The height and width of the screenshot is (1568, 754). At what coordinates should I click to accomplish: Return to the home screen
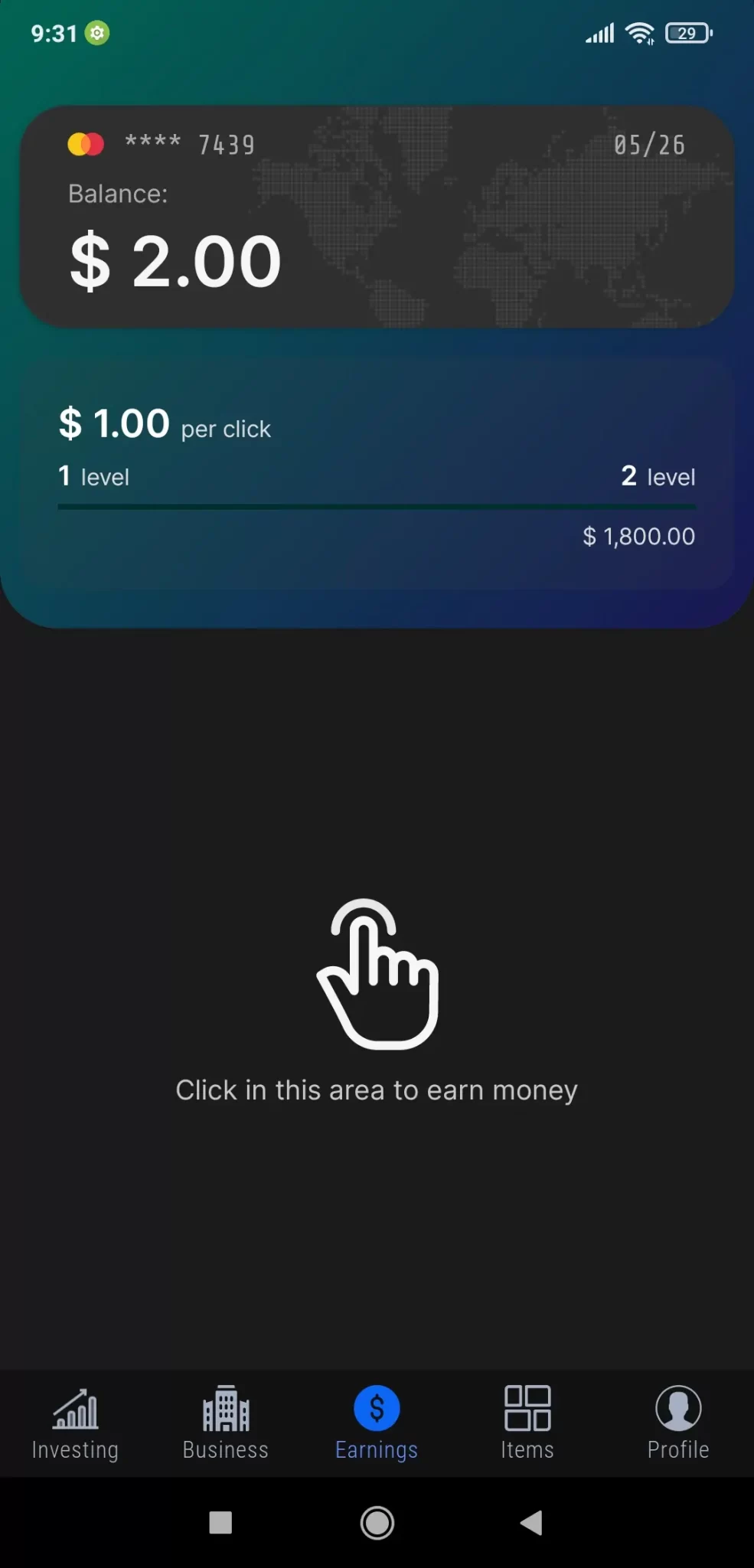[x=377, y=1523]
